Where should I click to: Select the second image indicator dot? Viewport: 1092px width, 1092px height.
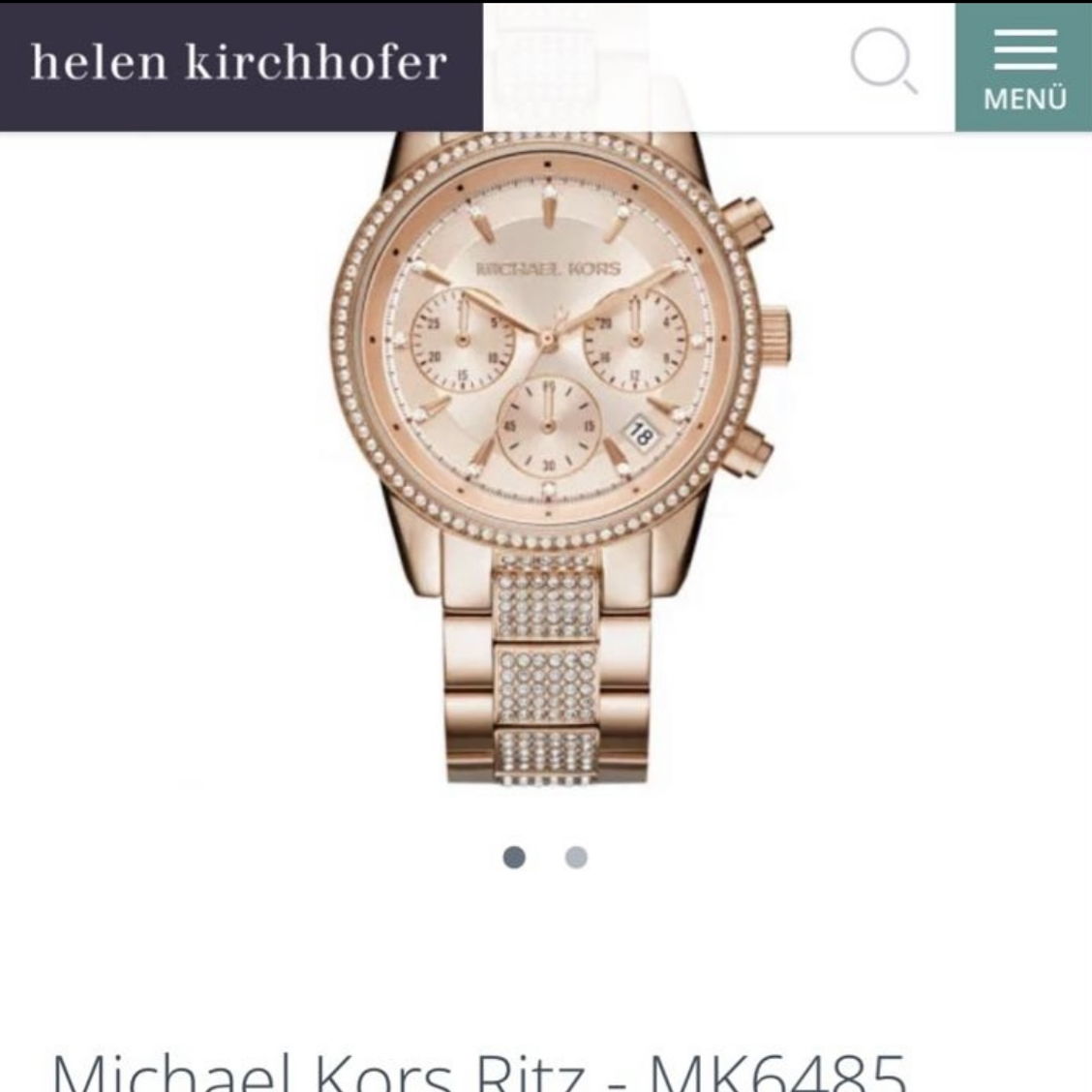click(576, 857)
